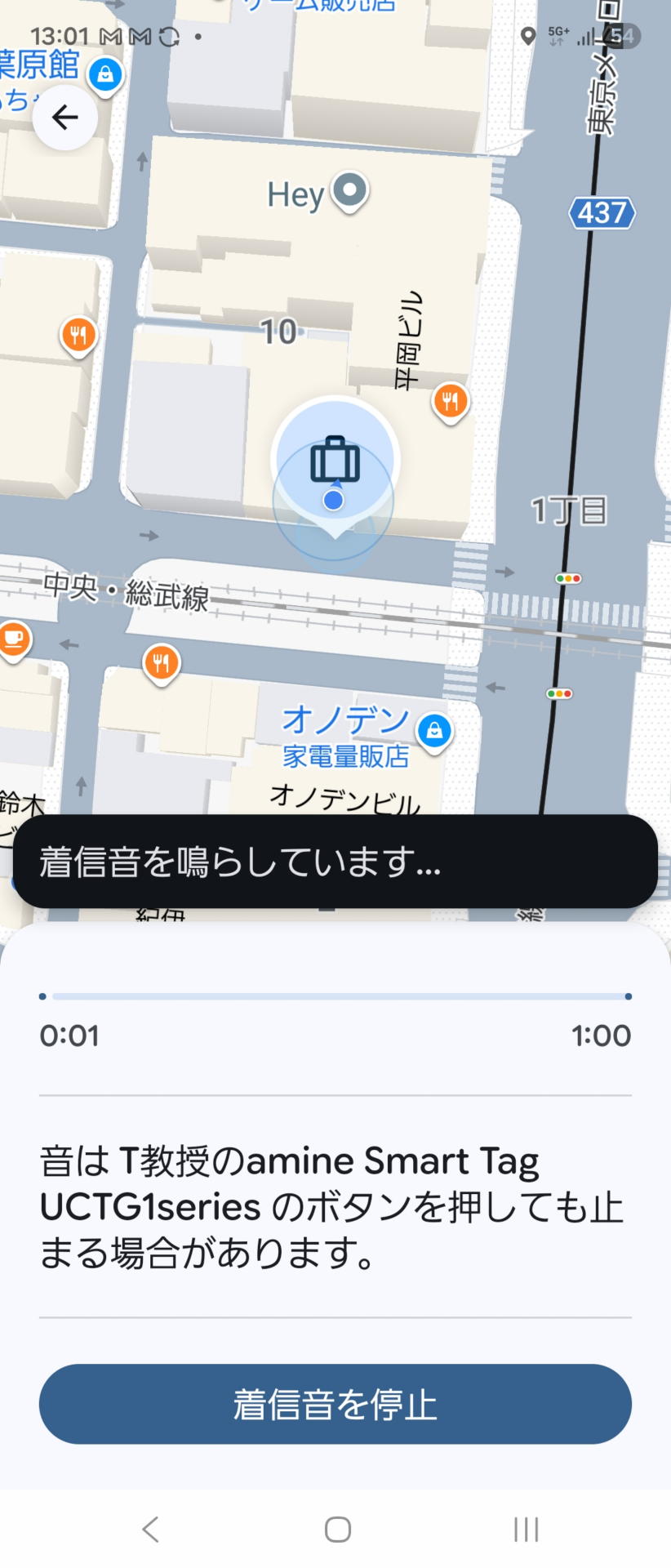Open the recent apps view
671x1568 pixels.
pyautogui.click(x=526, y=1529)
